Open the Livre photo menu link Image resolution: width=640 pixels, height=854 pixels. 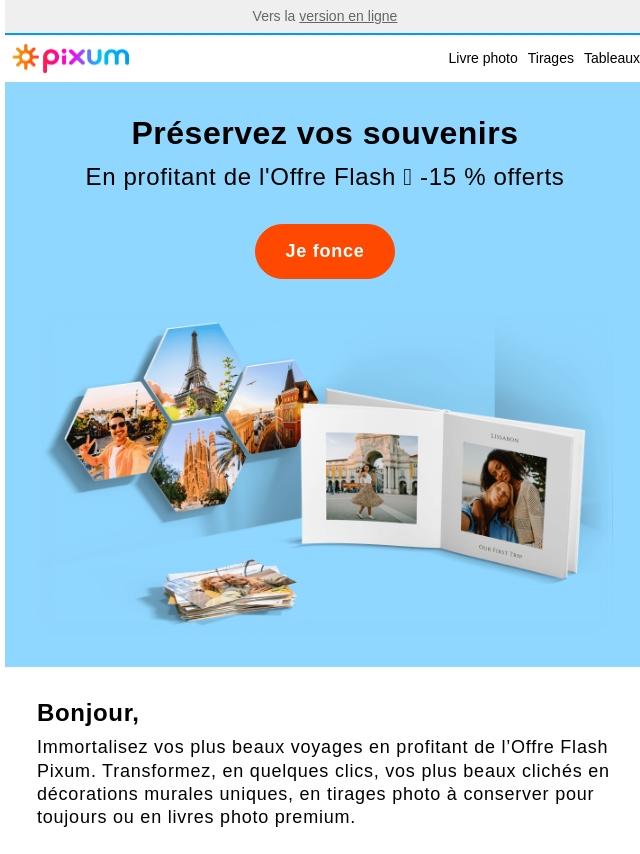[x=483, y=58]
